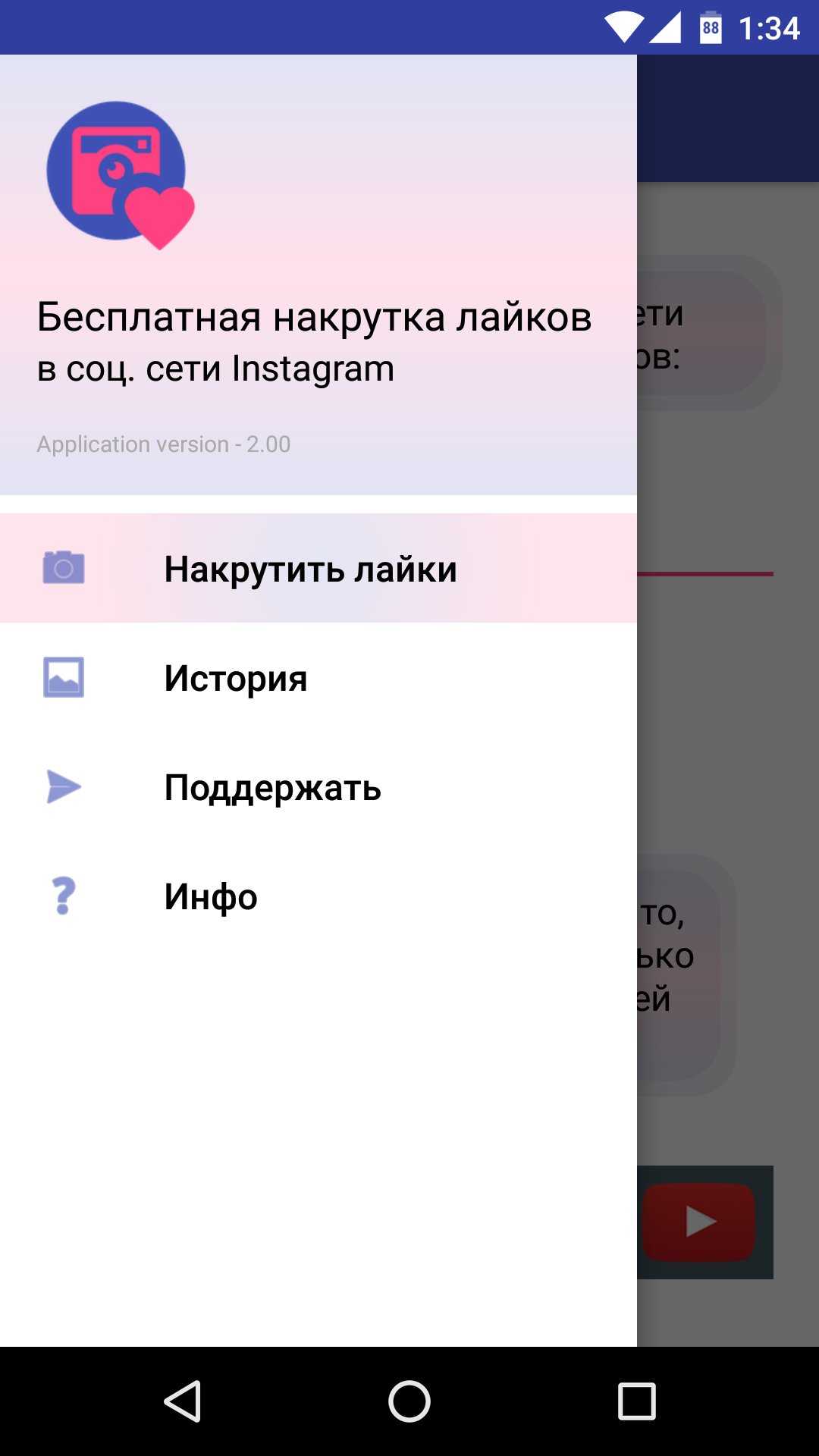Go to the home screen
This screenshot has height=1456, width=819.
[x=409, y=1401]
